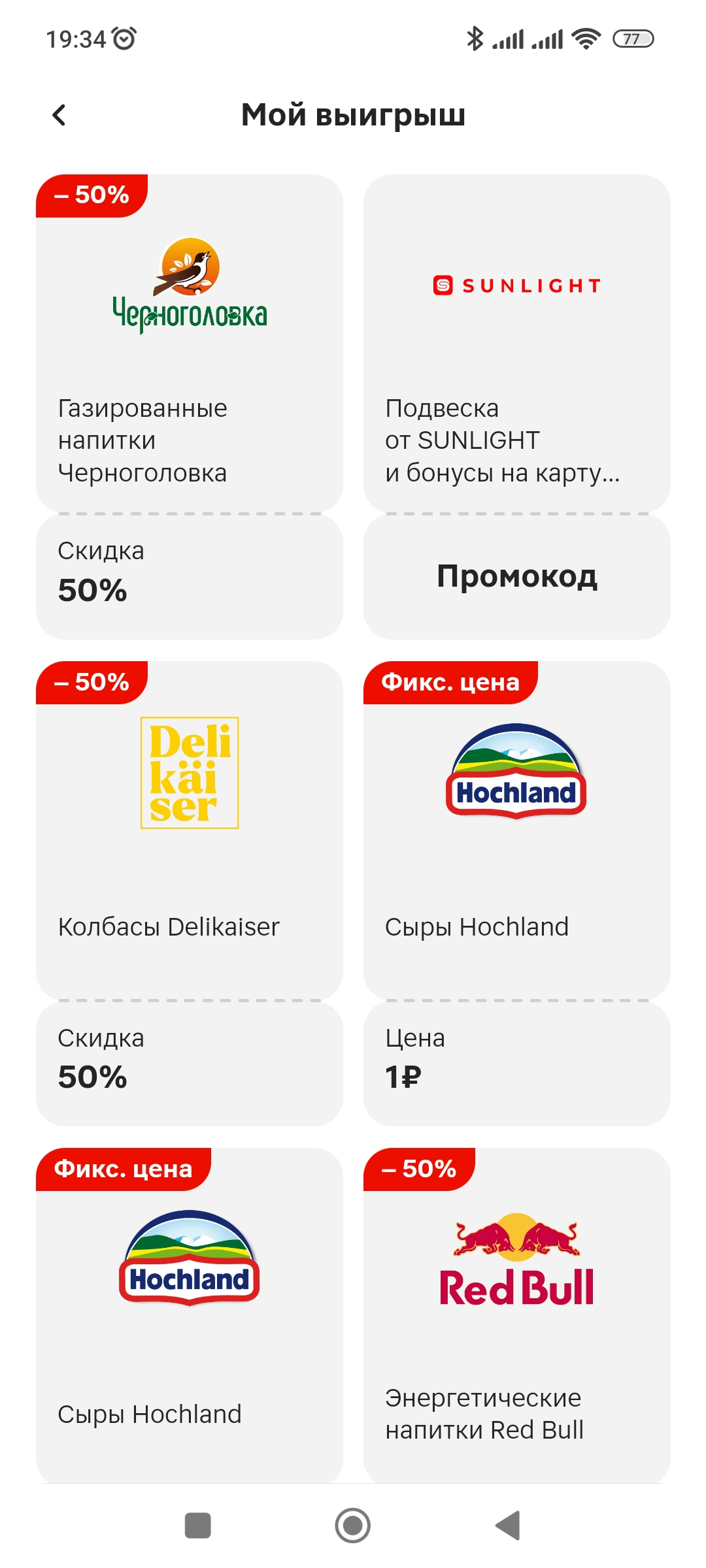The image size is (706, 1568).
Task: Open recent apps with the square button
Action: pyautogui.click(x=198, y=1526)
